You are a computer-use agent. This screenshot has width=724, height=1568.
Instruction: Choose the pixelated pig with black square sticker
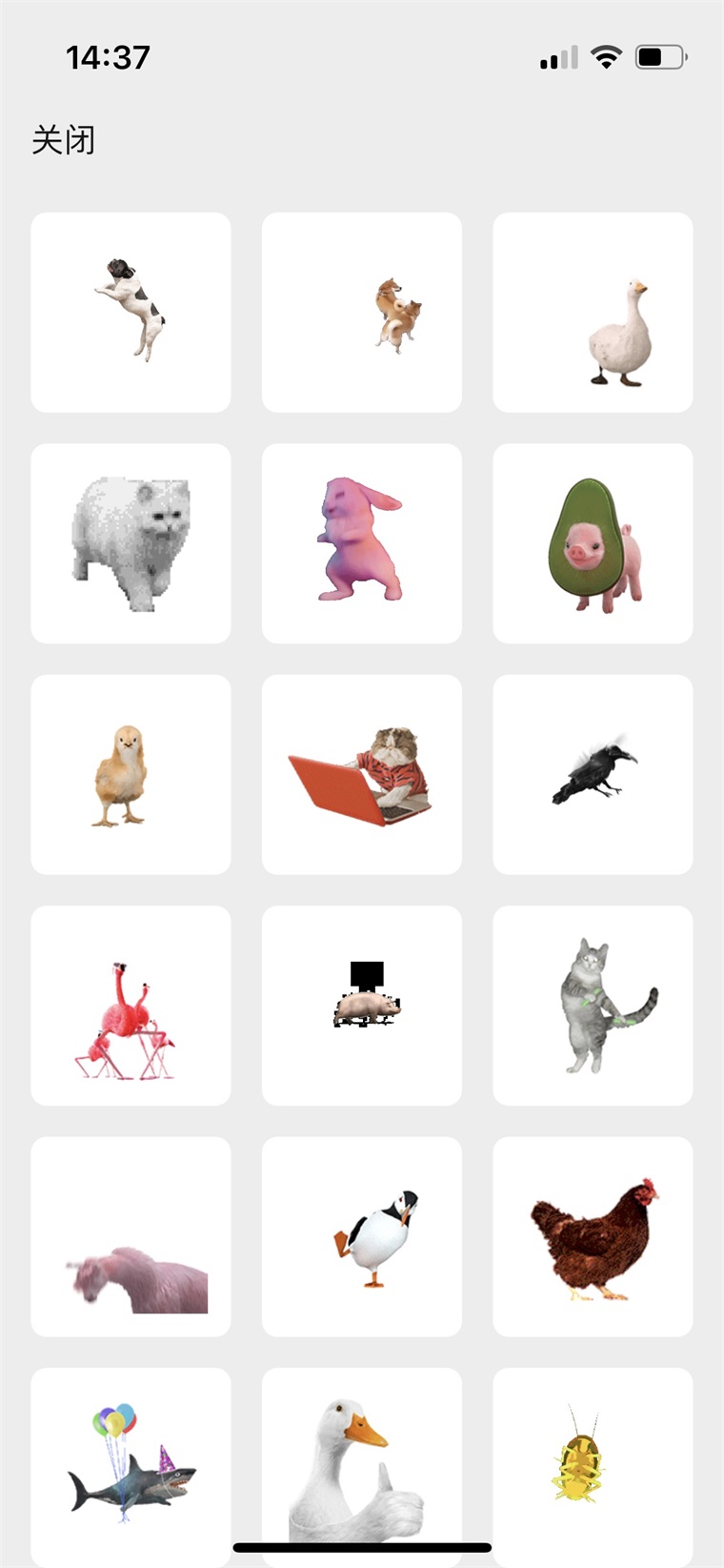[x=362, y=1006]
